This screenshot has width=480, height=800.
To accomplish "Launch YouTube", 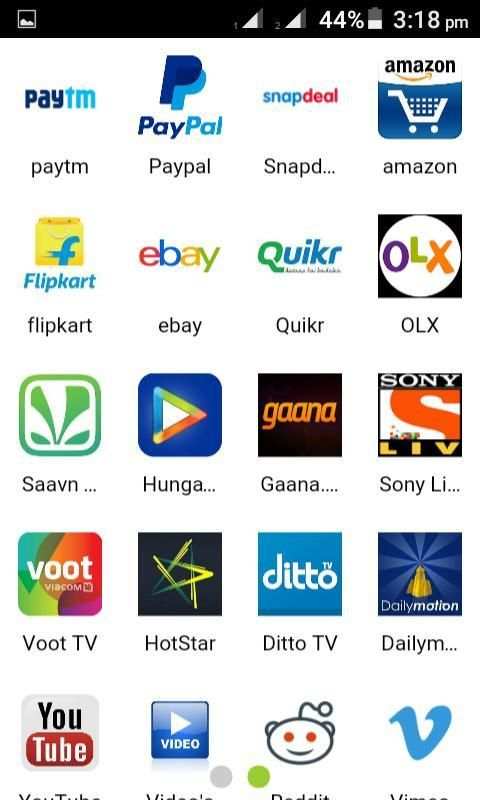I will [x=60, y=733].
